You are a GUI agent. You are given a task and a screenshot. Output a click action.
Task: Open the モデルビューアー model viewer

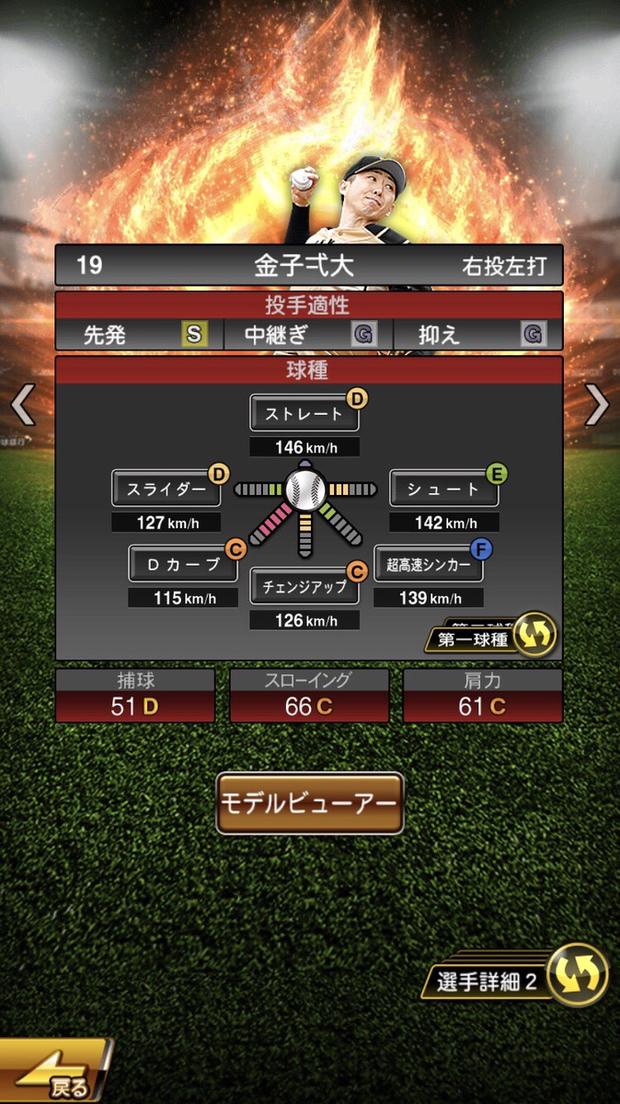pos(310,803)
